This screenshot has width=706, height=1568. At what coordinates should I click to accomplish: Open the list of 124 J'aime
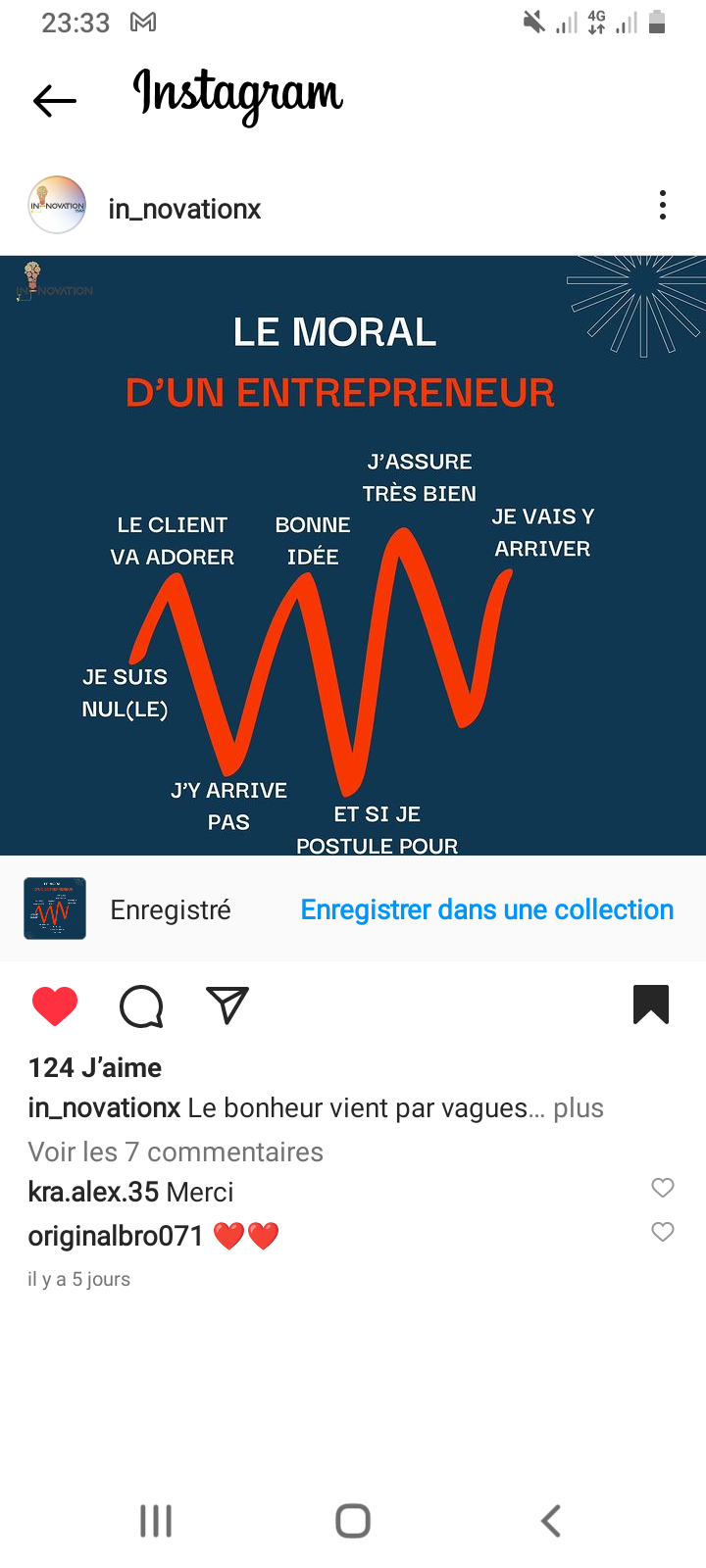(x=95, y=1067)
